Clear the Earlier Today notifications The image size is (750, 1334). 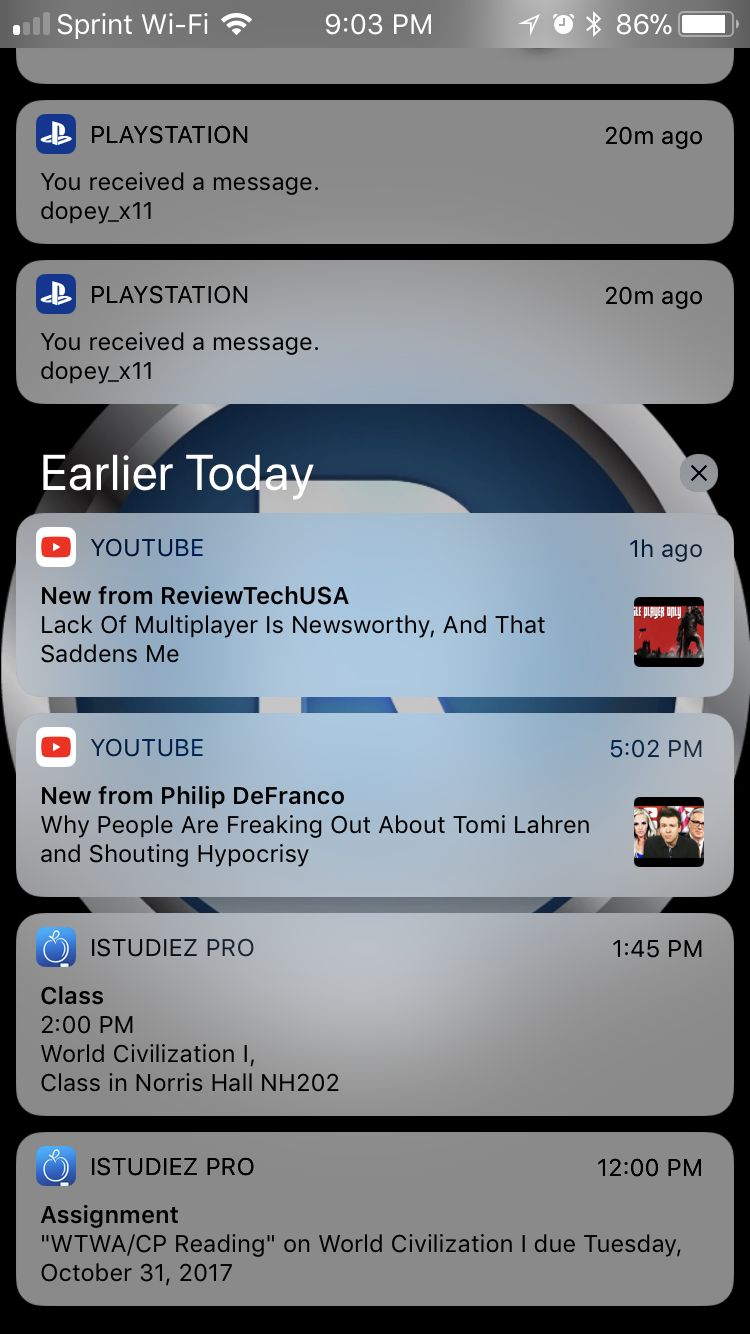[698, 473]
